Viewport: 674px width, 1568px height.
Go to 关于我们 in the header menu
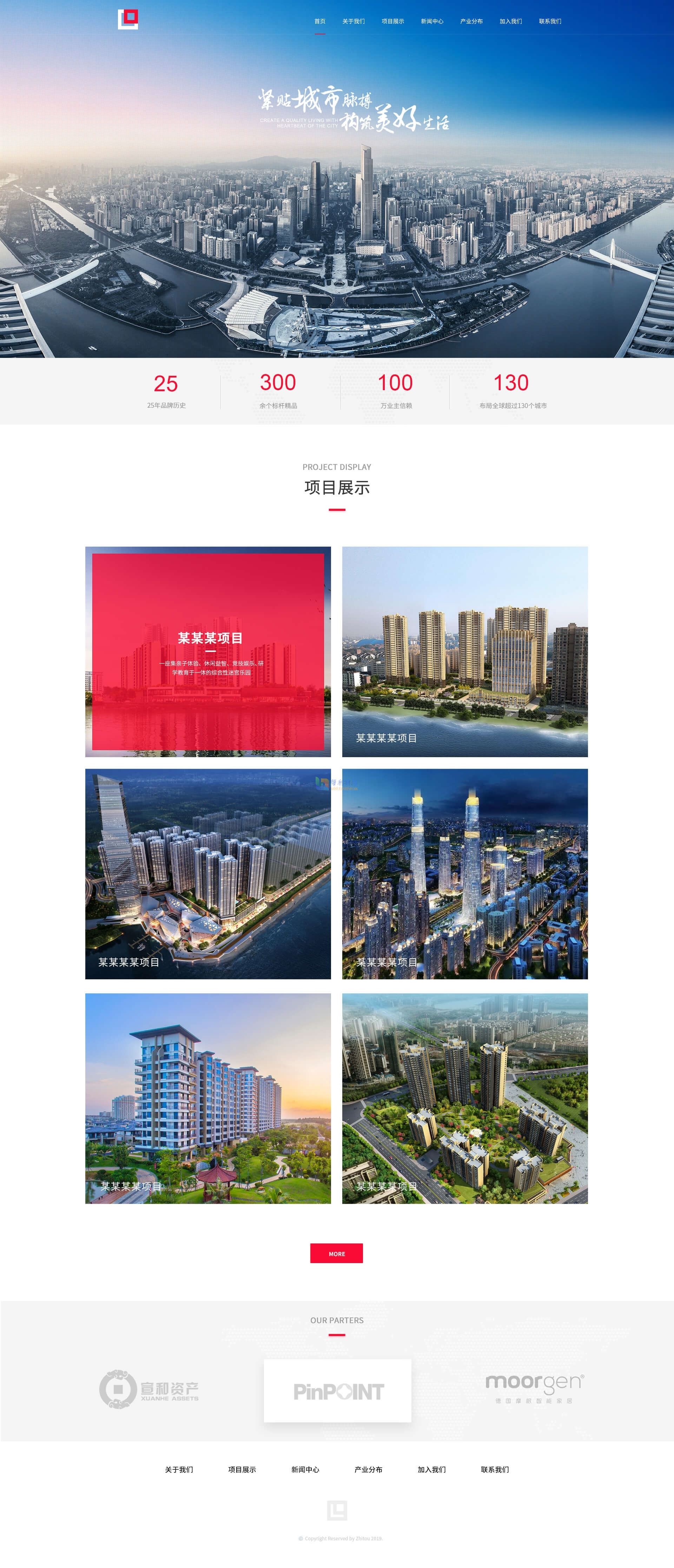[353, 21]
